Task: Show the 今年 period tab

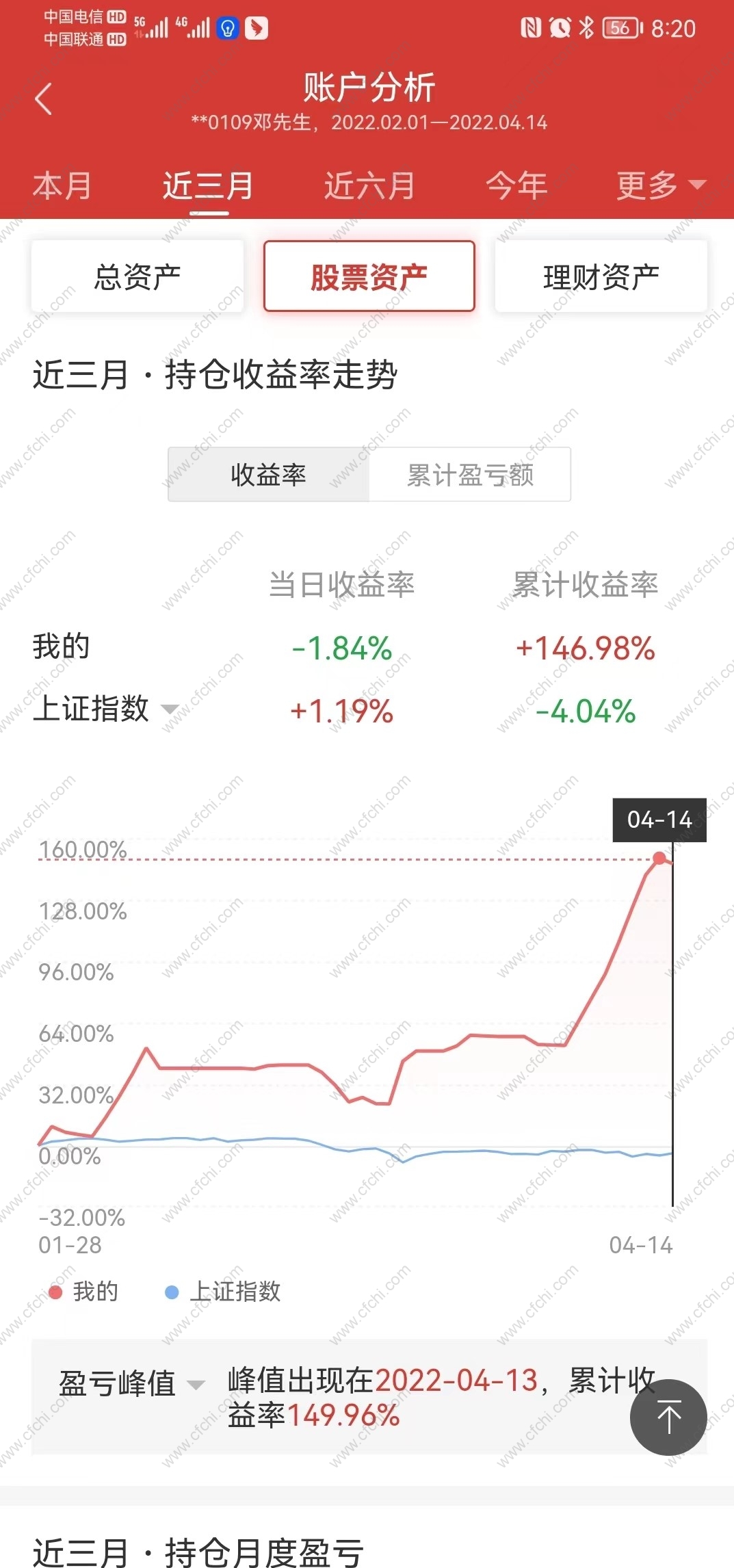Action: (517, 186)
